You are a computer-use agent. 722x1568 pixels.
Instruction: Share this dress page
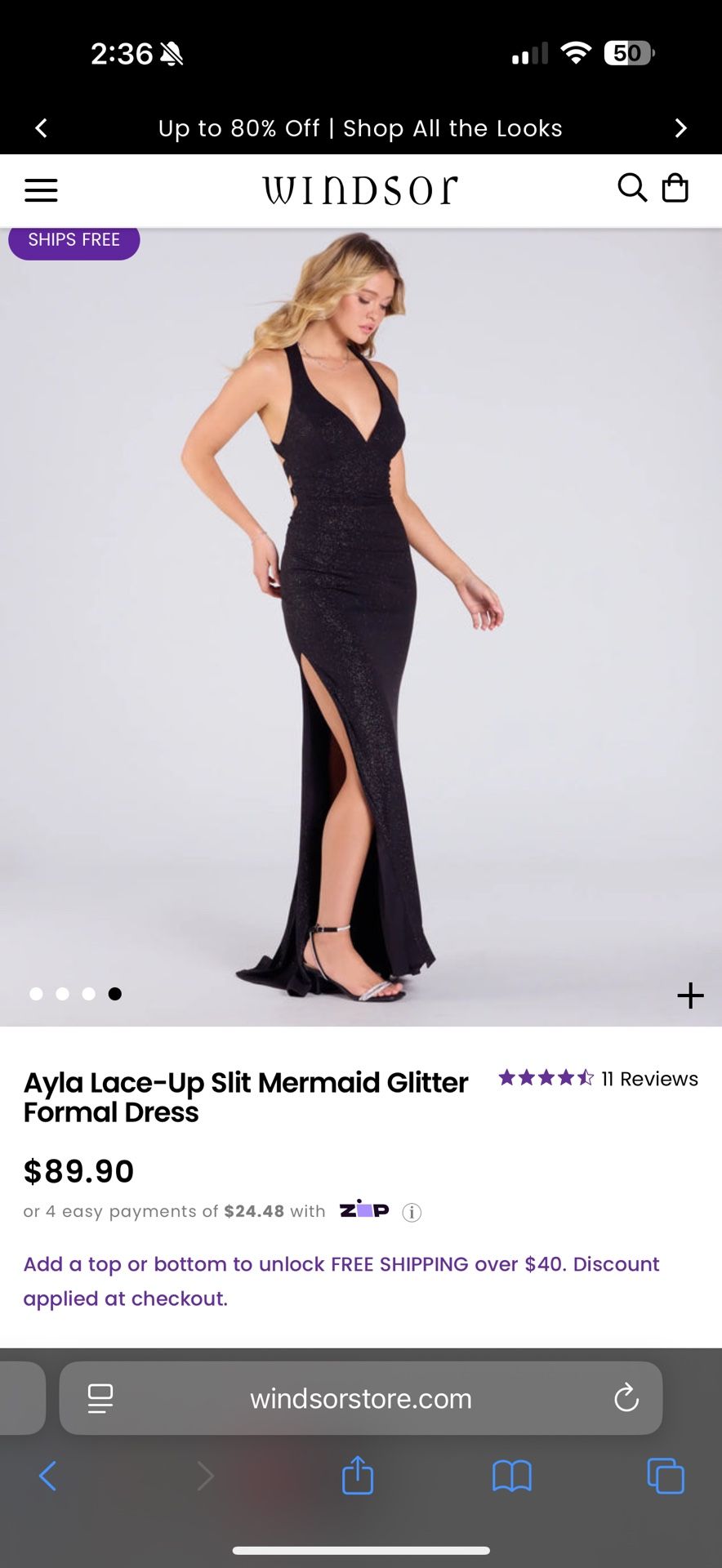point(358,1476)
